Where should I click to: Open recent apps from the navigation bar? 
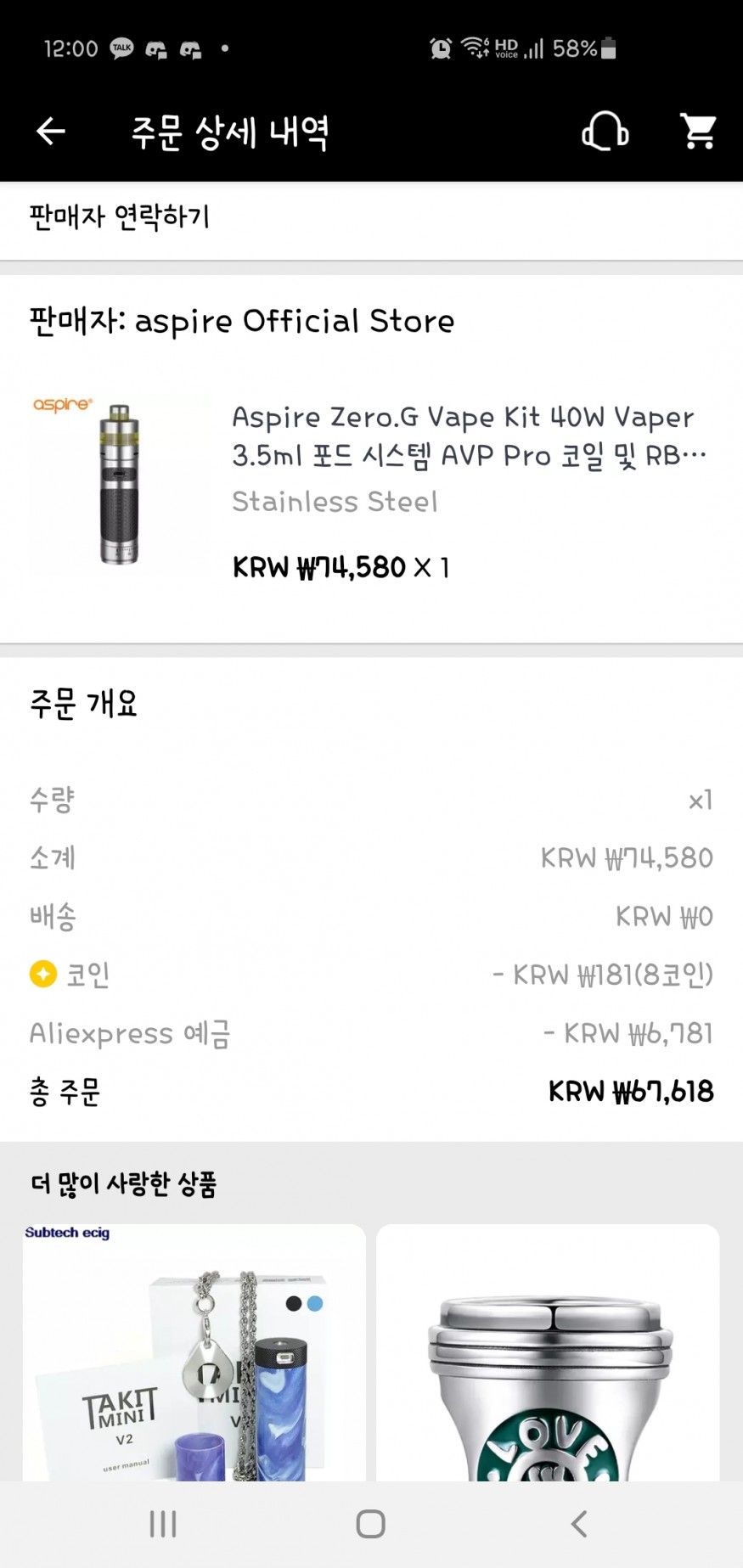tap(163, 1524)
